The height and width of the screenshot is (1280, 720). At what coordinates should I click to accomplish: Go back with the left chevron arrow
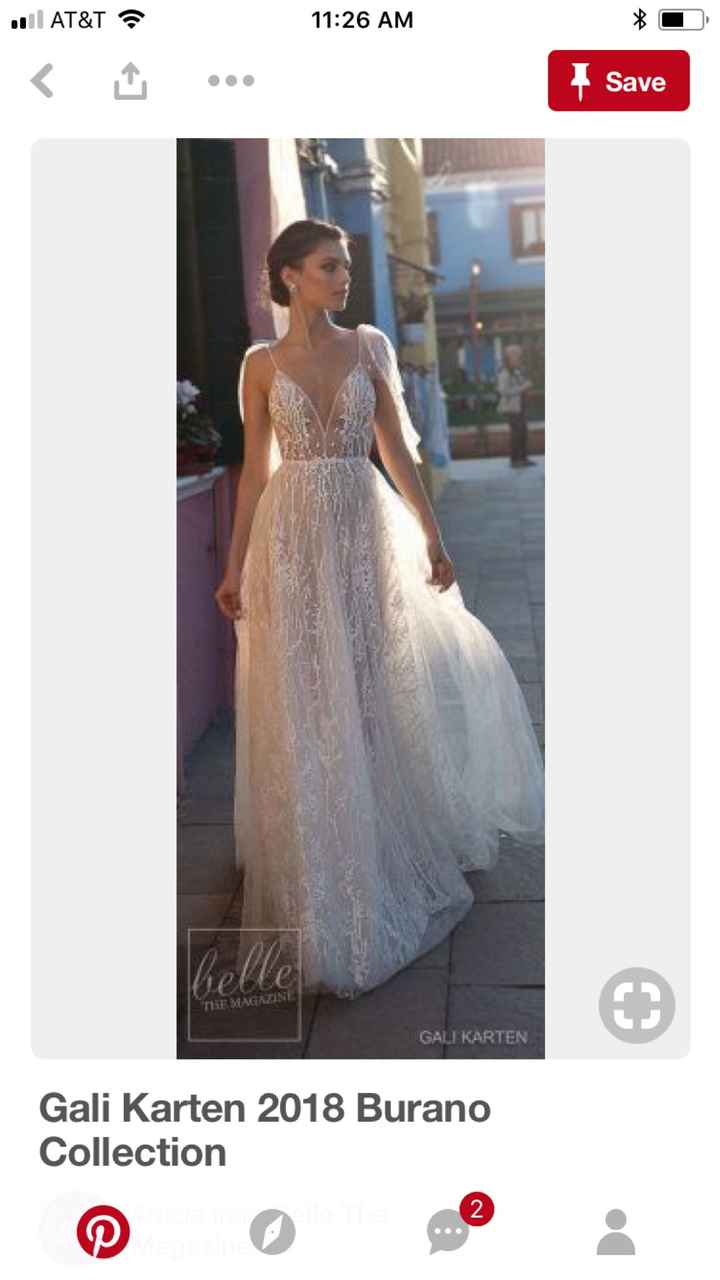(42, 80)
